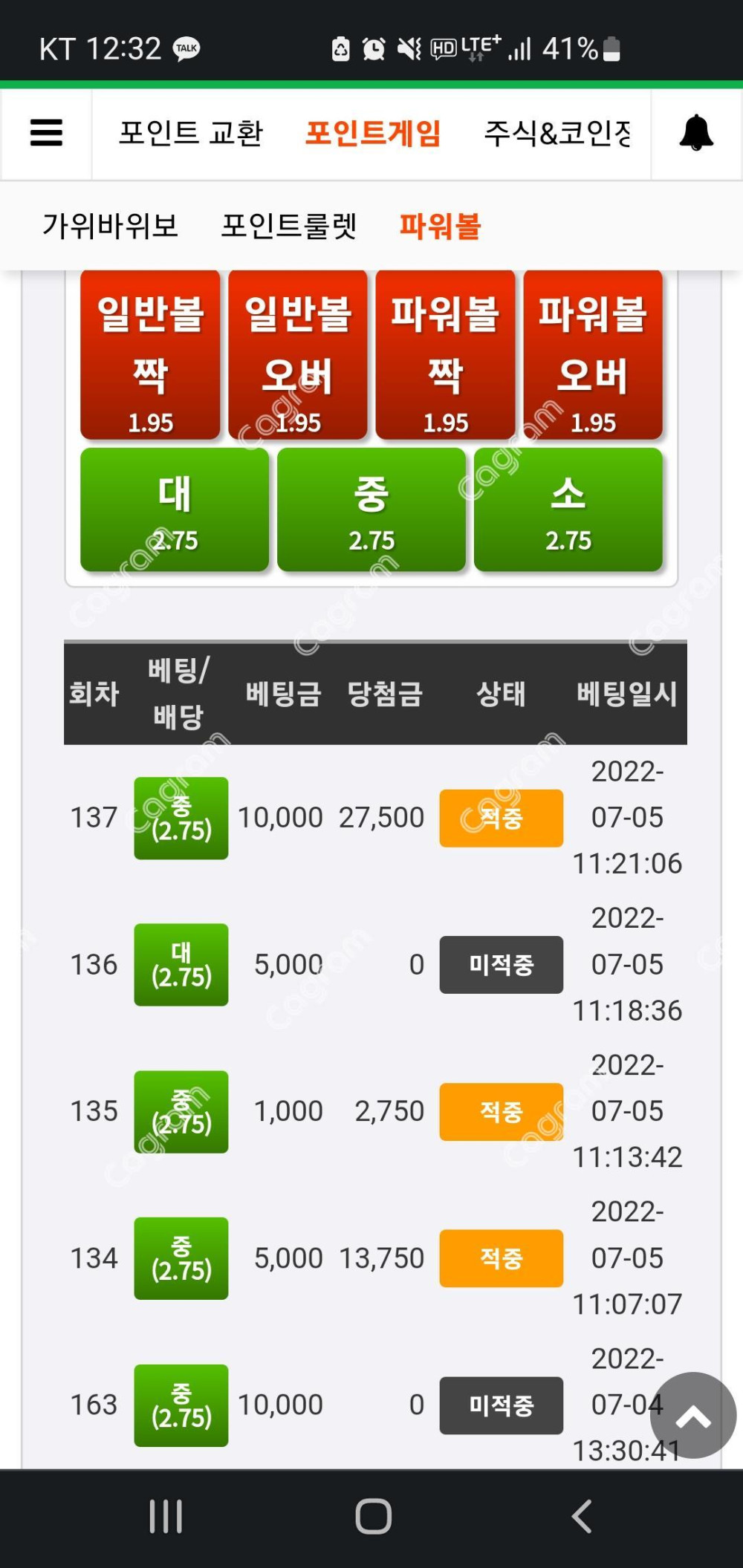The width and height of the screenshot is (743, 1568).
Task: Open the 주식&코인 tab
Action: [557, 133]
